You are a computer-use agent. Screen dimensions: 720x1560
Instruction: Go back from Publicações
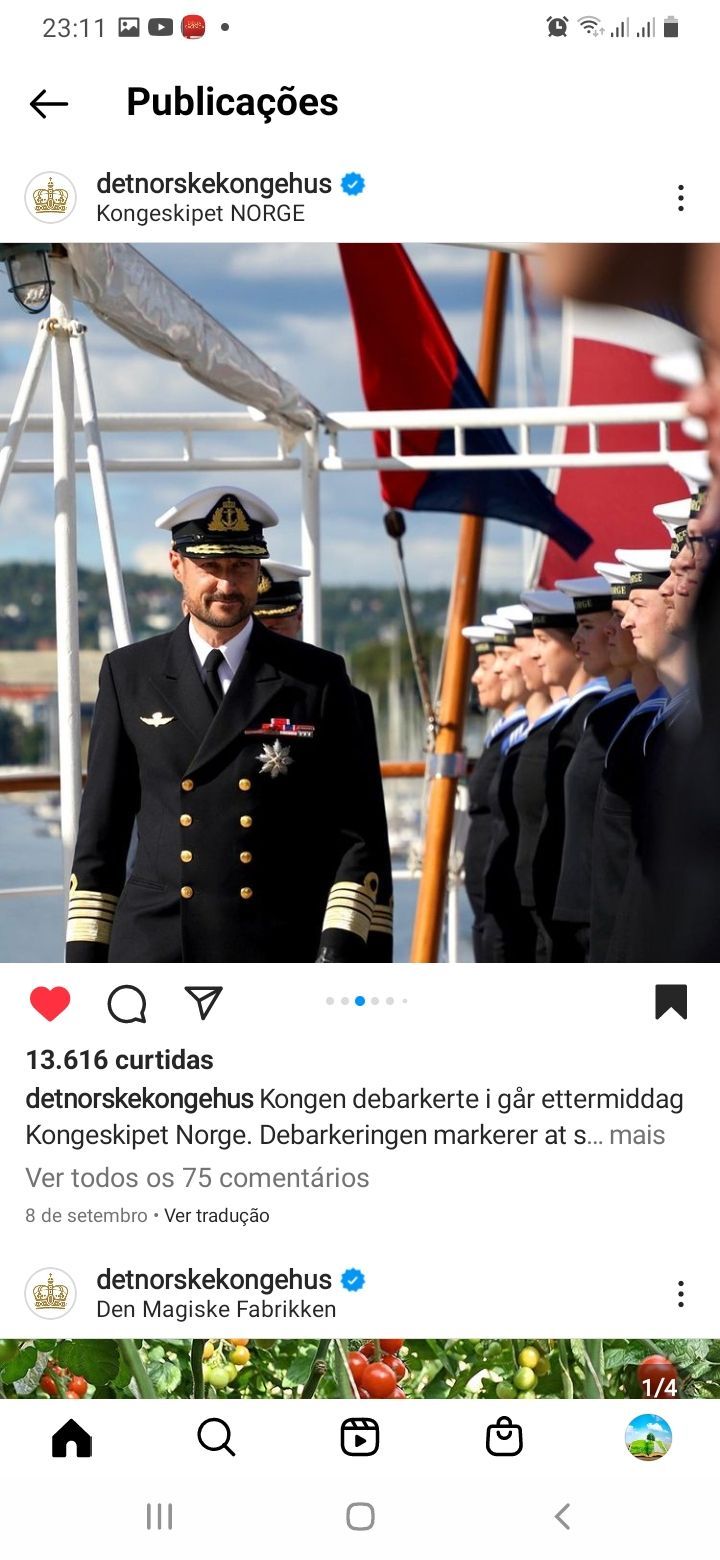click(48, 103)
